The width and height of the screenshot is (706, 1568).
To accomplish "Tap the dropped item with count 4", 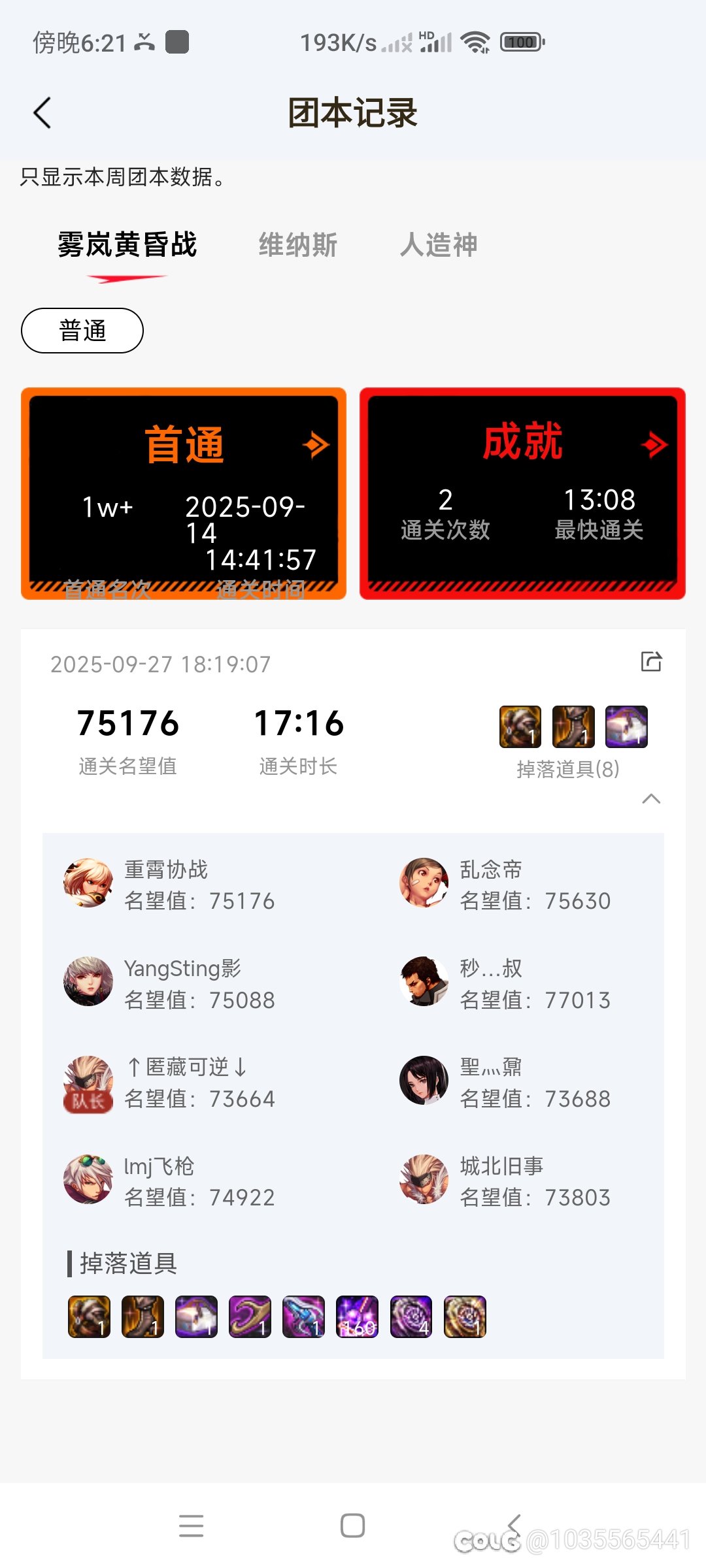I will point(411,1316).
